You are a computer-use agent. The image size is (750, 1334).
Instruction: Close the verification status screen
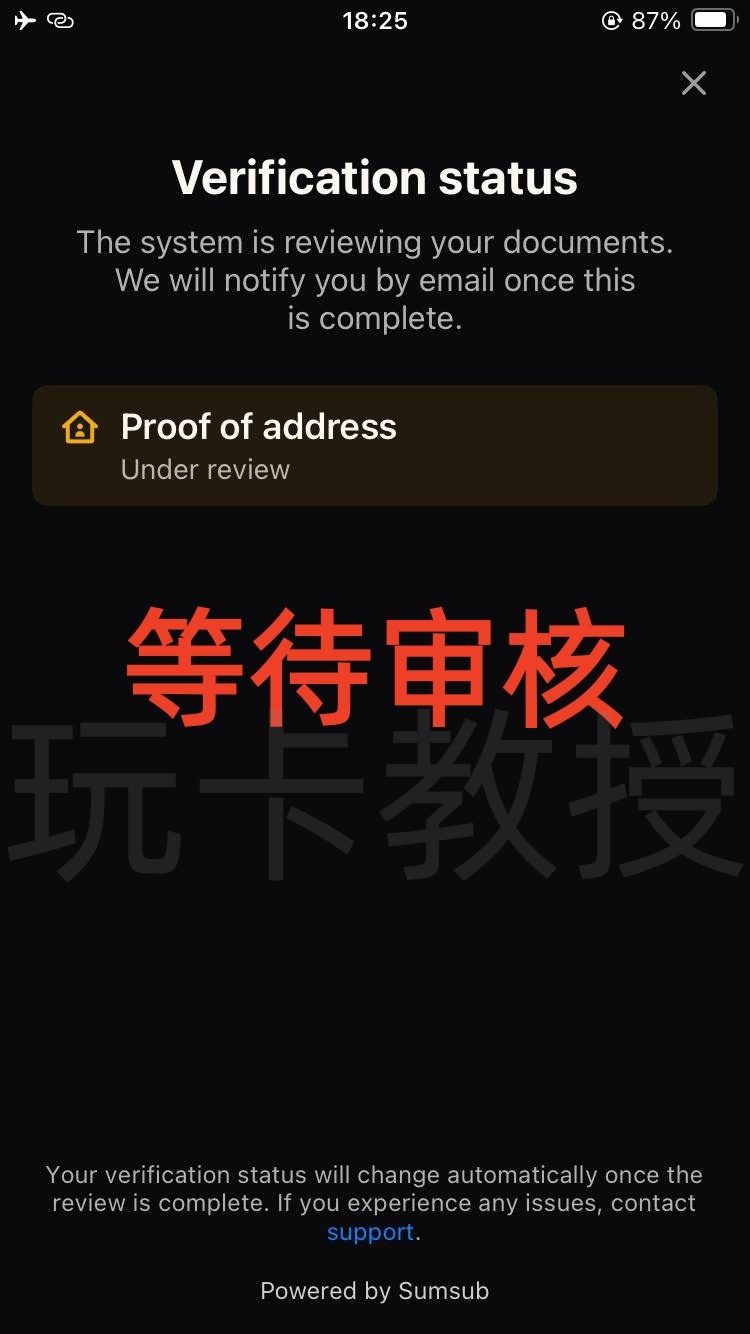[x=693, y=83]
